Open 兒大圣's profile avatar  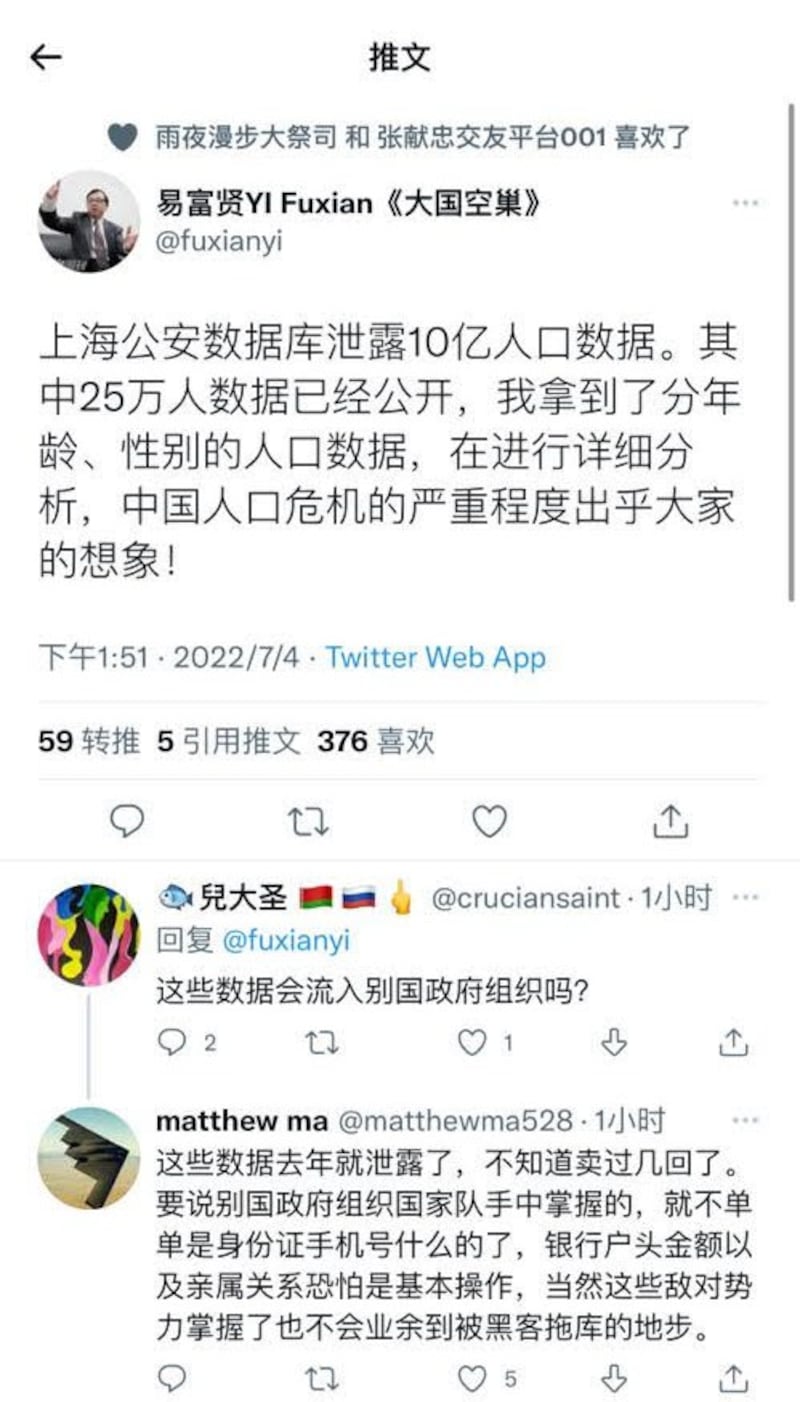point(89,935)
